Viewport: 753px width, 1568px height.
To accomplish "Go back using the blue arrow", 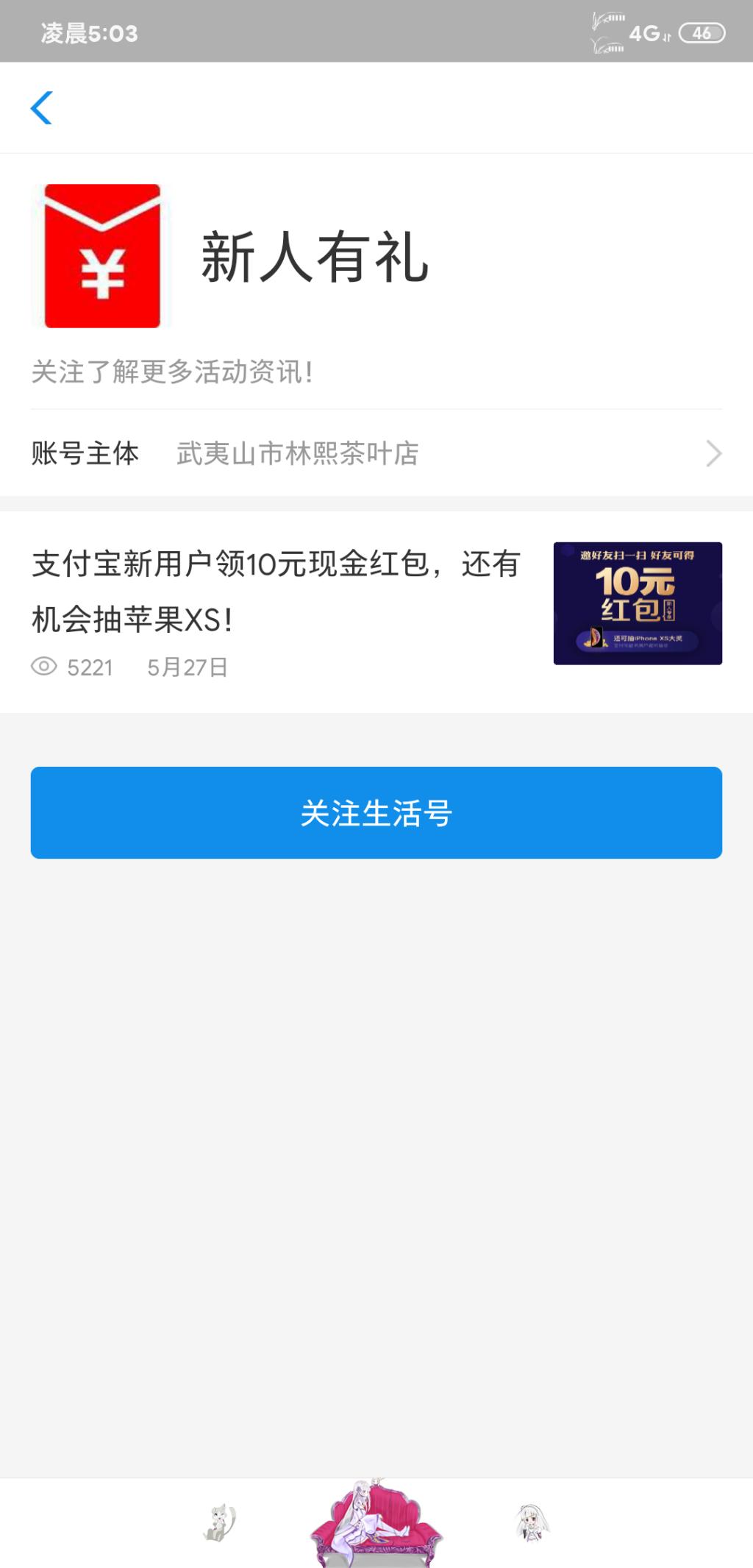I will pos(41,108).
